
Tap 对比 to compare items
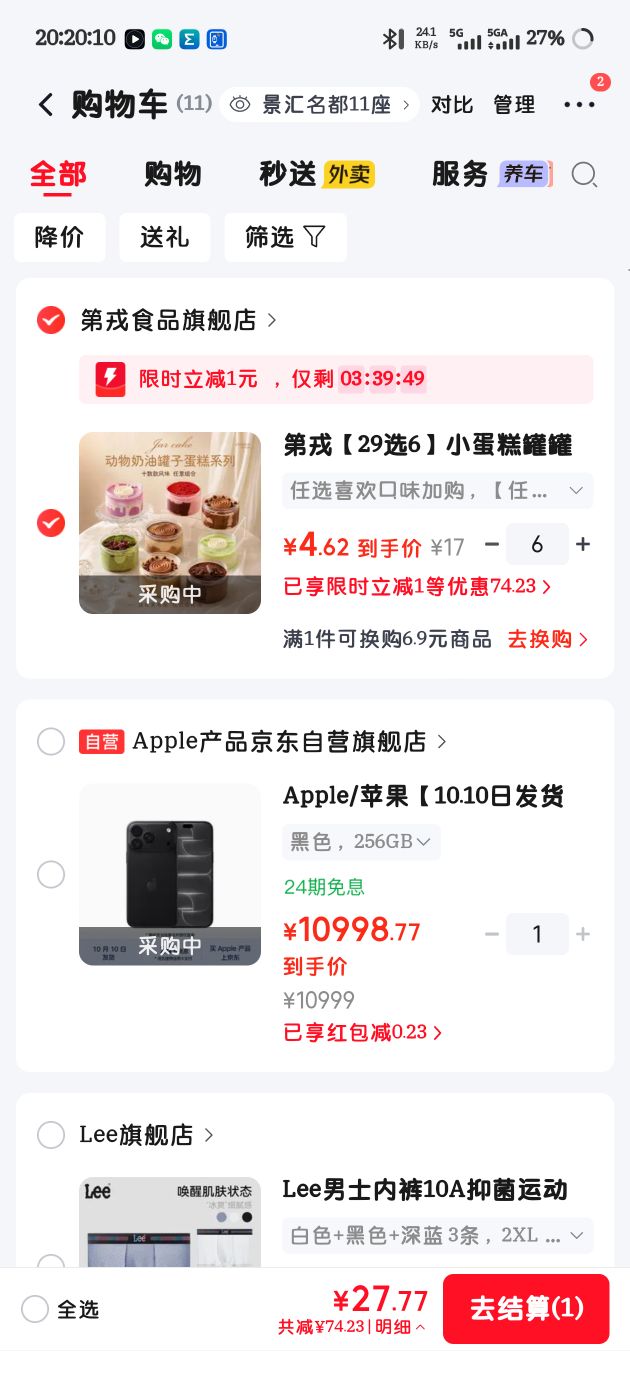[452, 104]
